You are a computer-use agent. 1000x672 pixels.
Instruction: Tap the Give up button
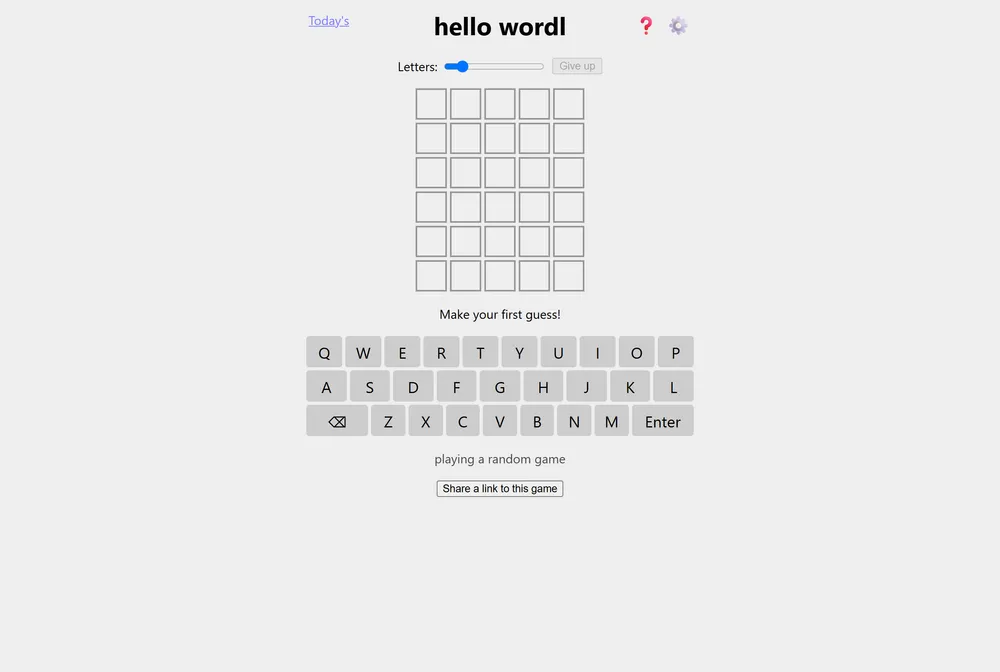pos(577,66)
